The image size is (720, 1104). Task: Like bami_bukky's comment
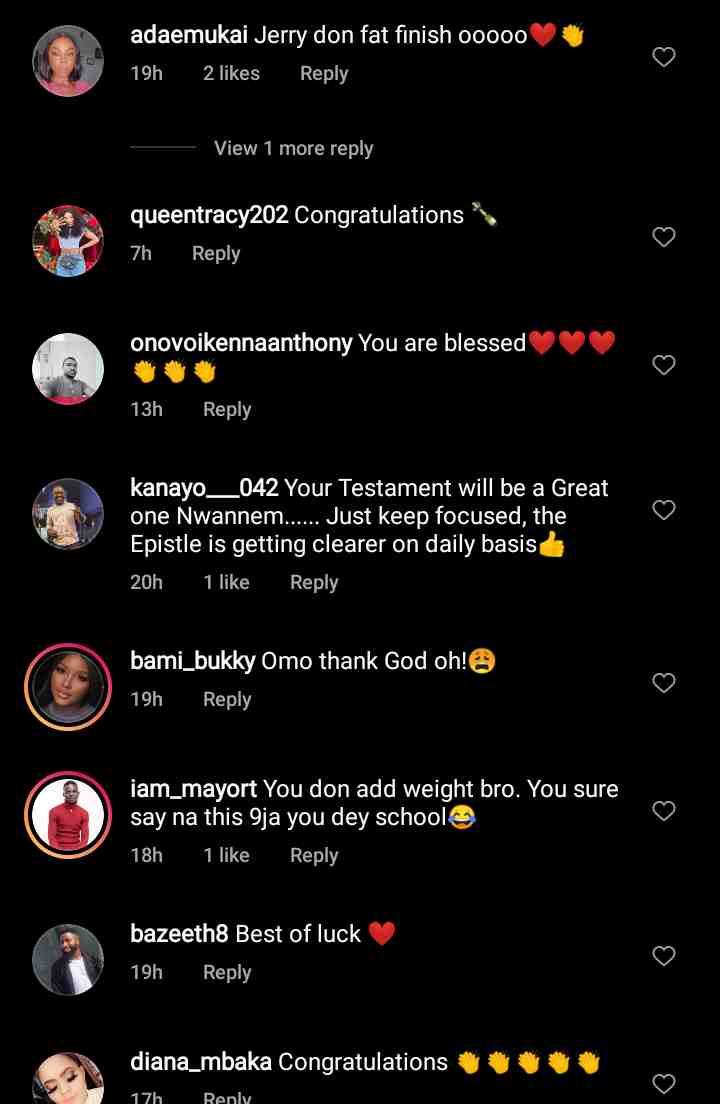(x=664, y=683)
